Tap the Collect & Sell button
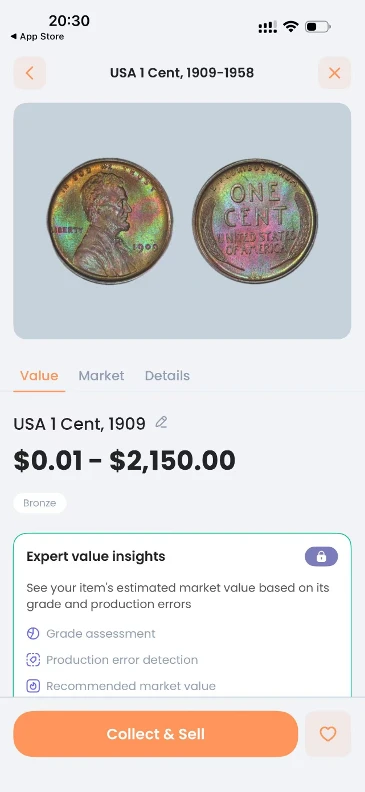The image size is (365, 792). pos(155,734)
